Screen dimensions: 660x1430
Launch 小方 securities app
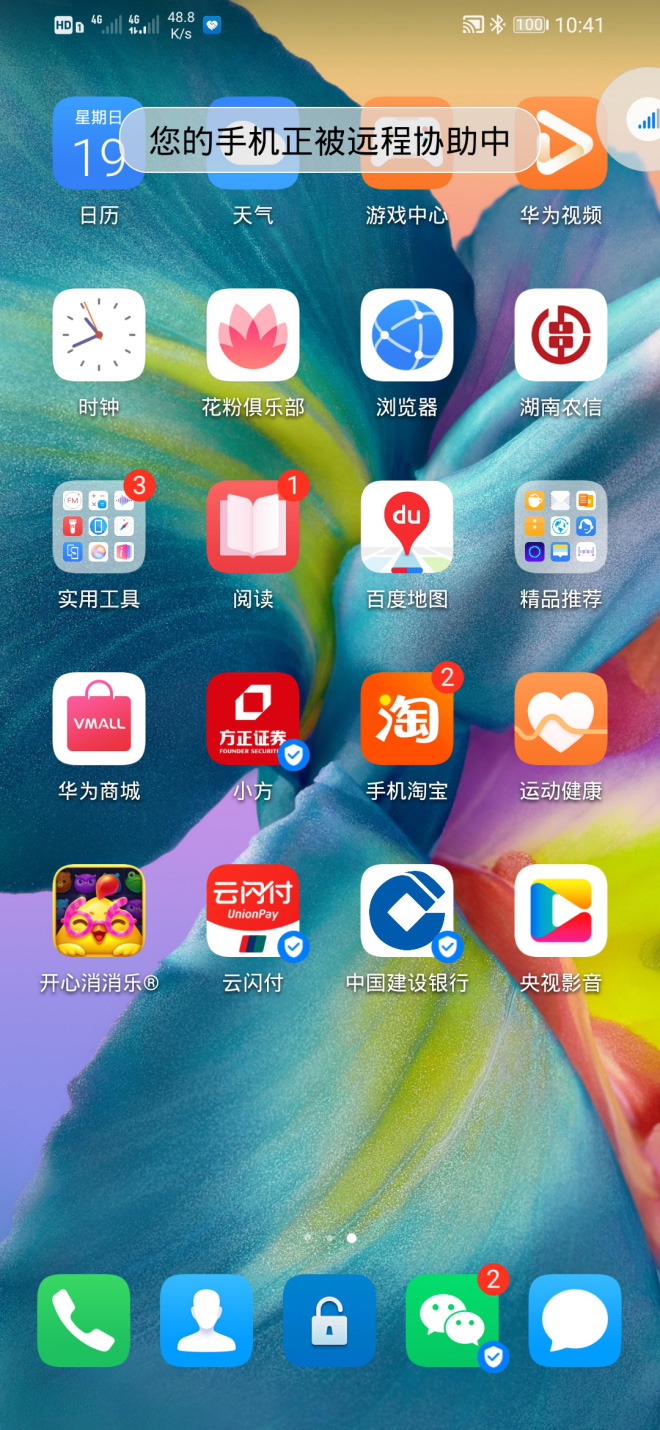point(253,720)
